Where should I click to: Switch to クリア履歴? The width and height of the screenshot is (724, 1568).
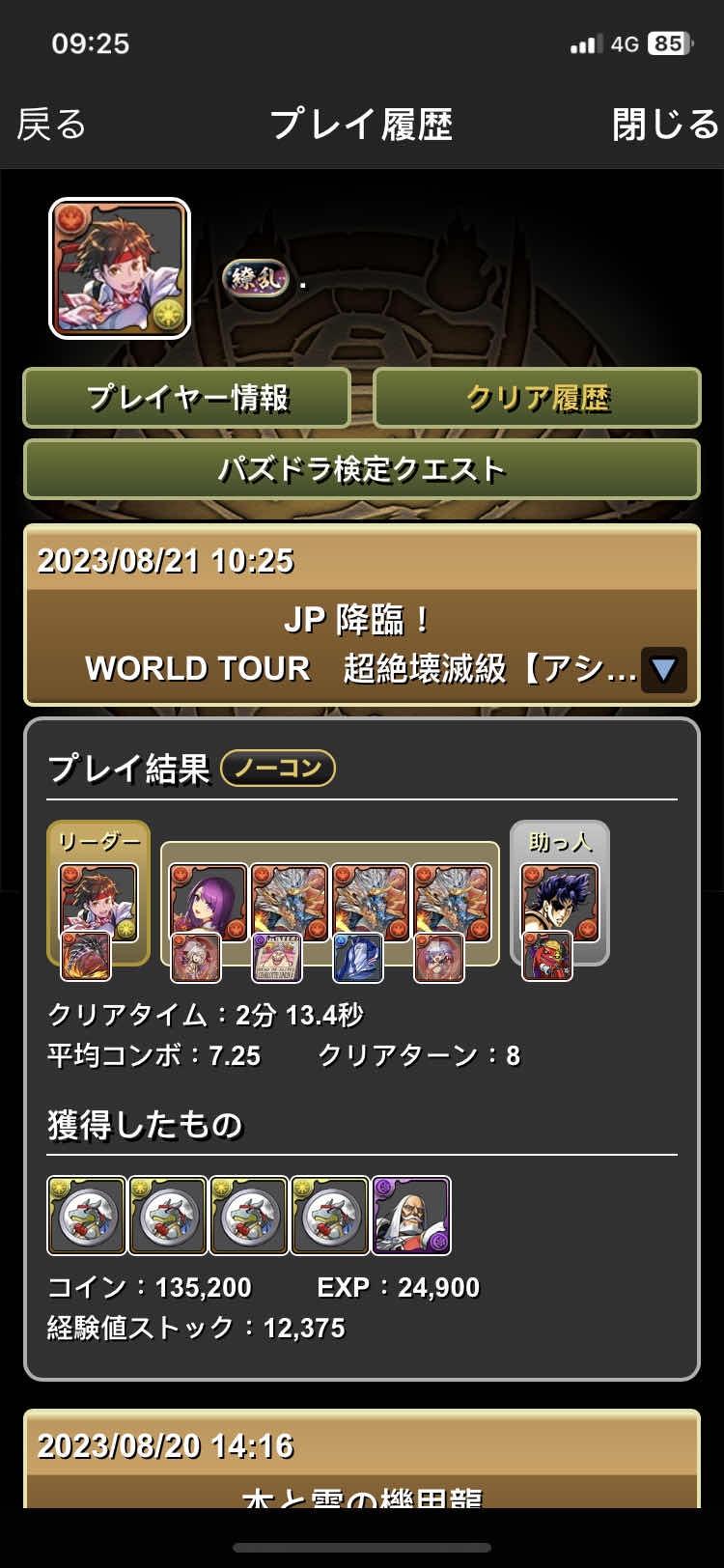coord(537,398)
